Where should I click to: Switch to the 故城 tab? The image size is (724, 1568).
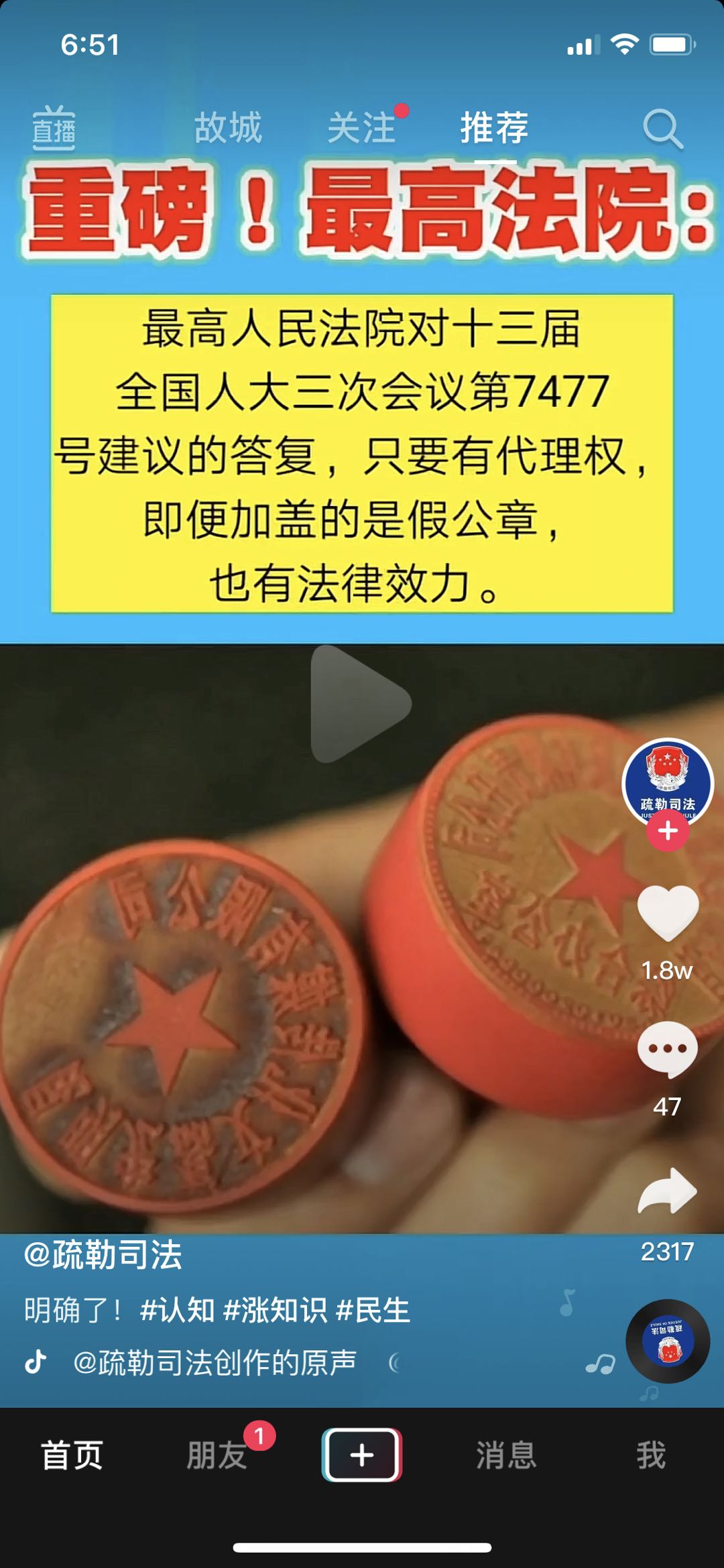[x=228, y=127]
